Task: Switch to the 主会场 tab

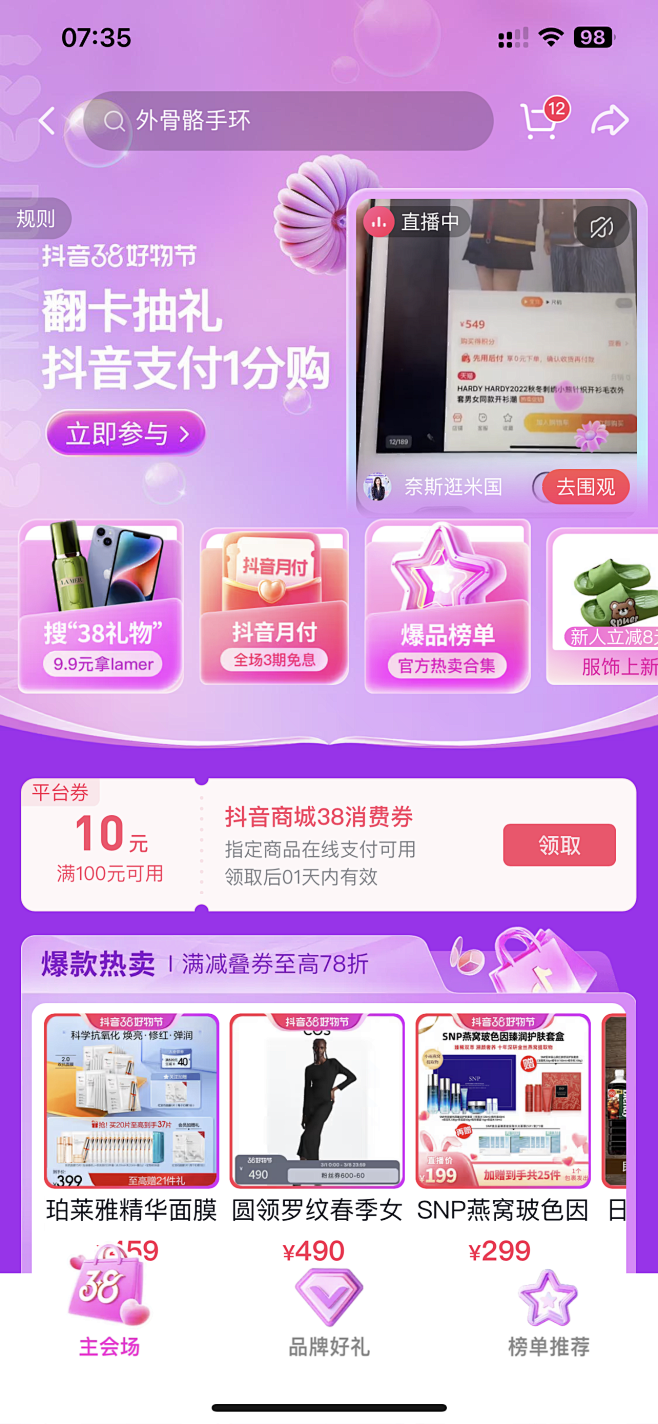Action: coord(109,1312)
